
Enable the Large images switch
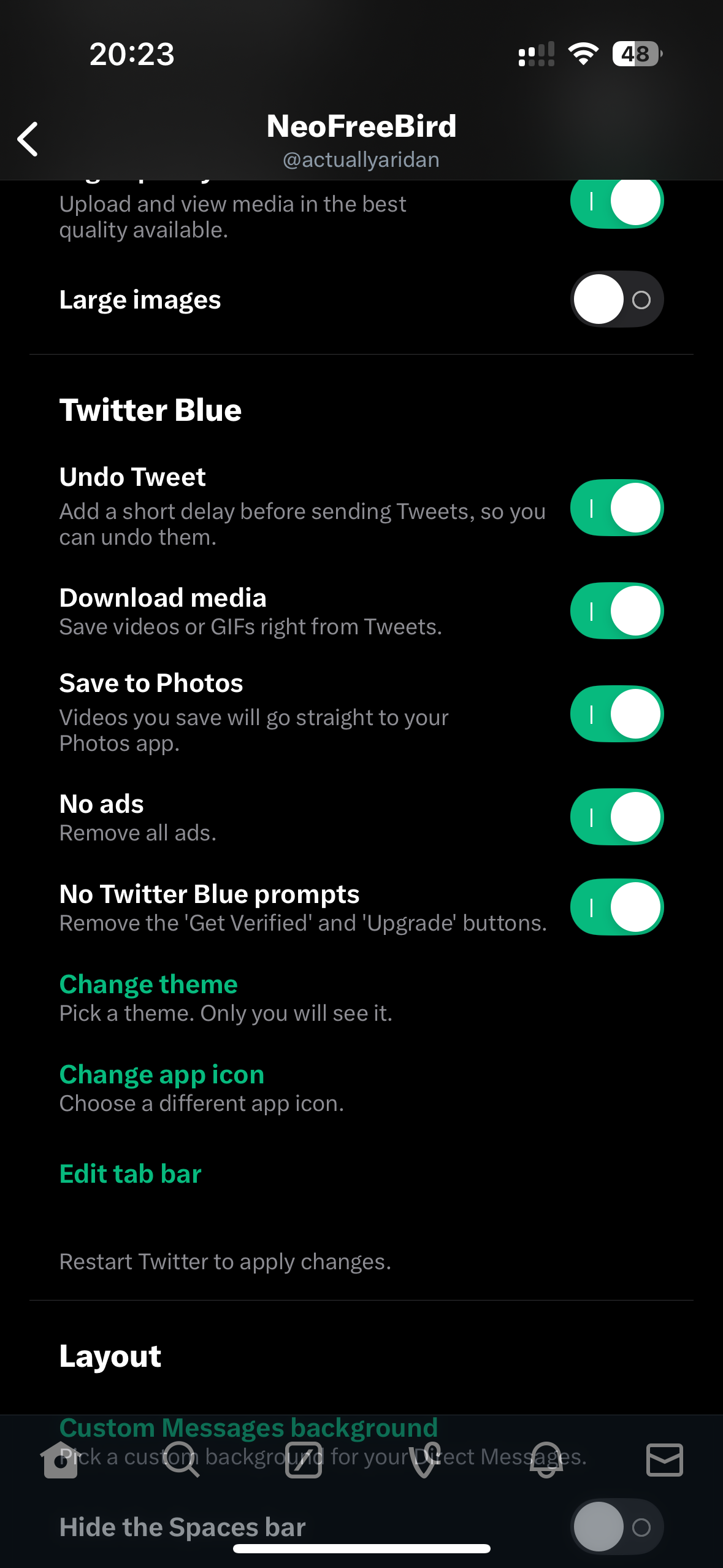(x=617, y=299)
